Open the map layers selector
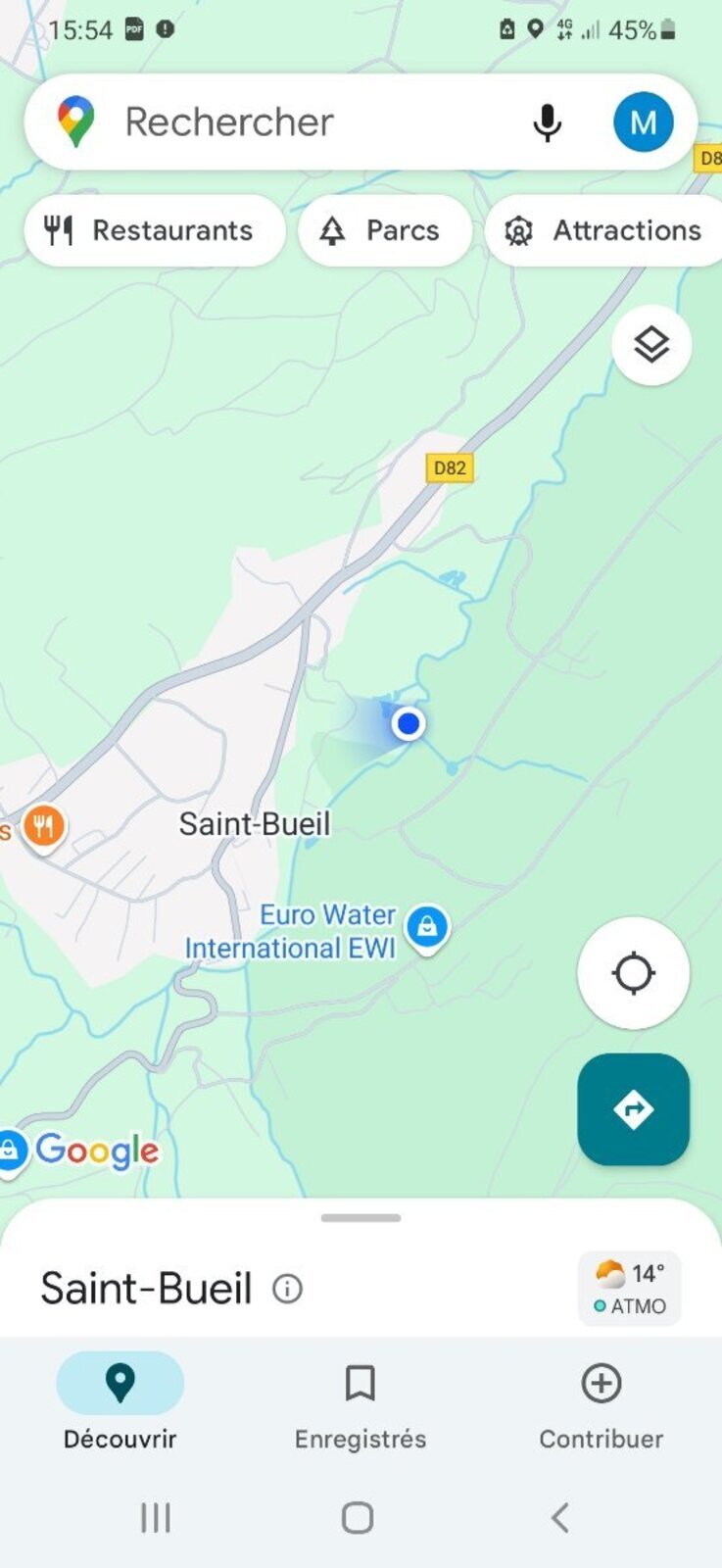722x1568 pixels. (x=651, y=345)
